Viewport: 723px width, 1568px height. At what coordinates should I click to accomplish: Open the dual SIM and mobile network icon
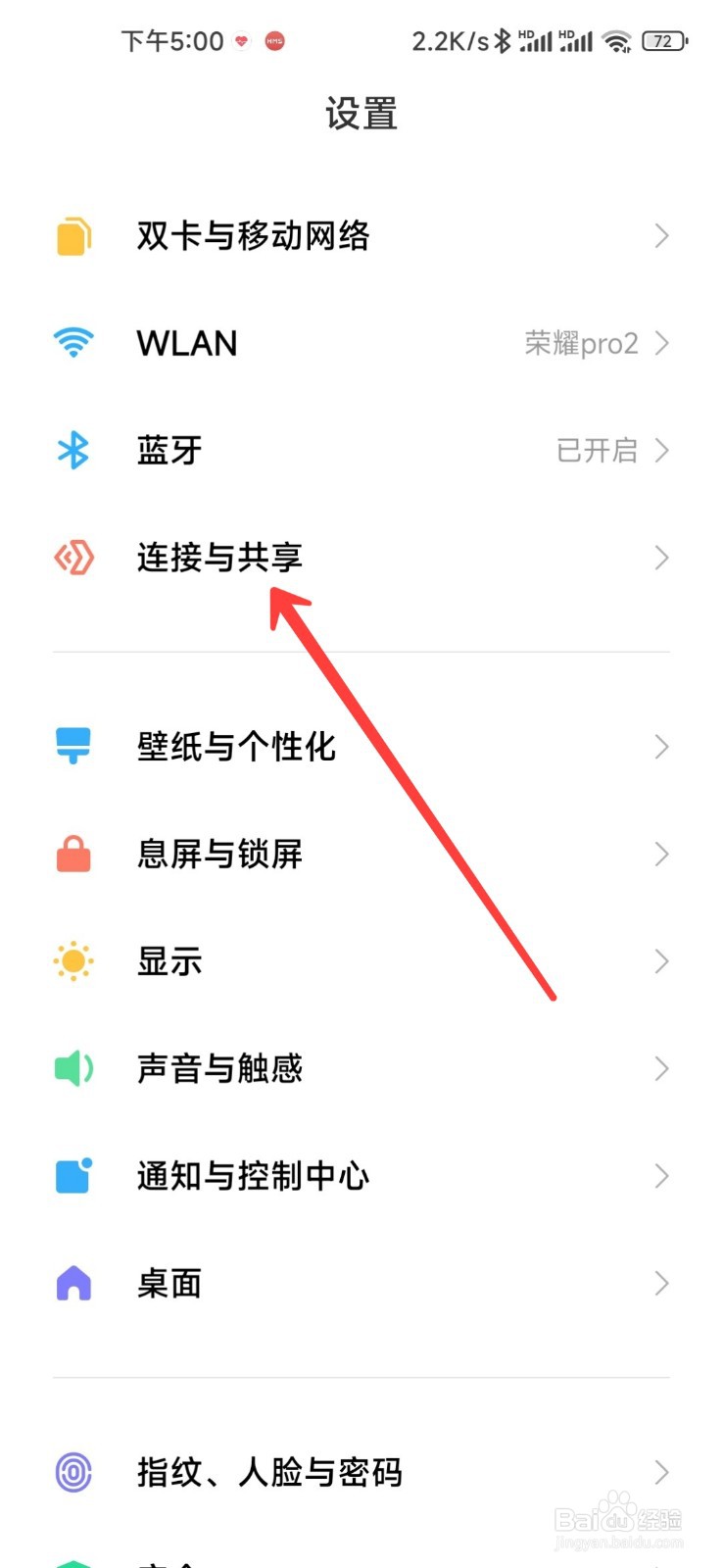(x=72, y=235)
